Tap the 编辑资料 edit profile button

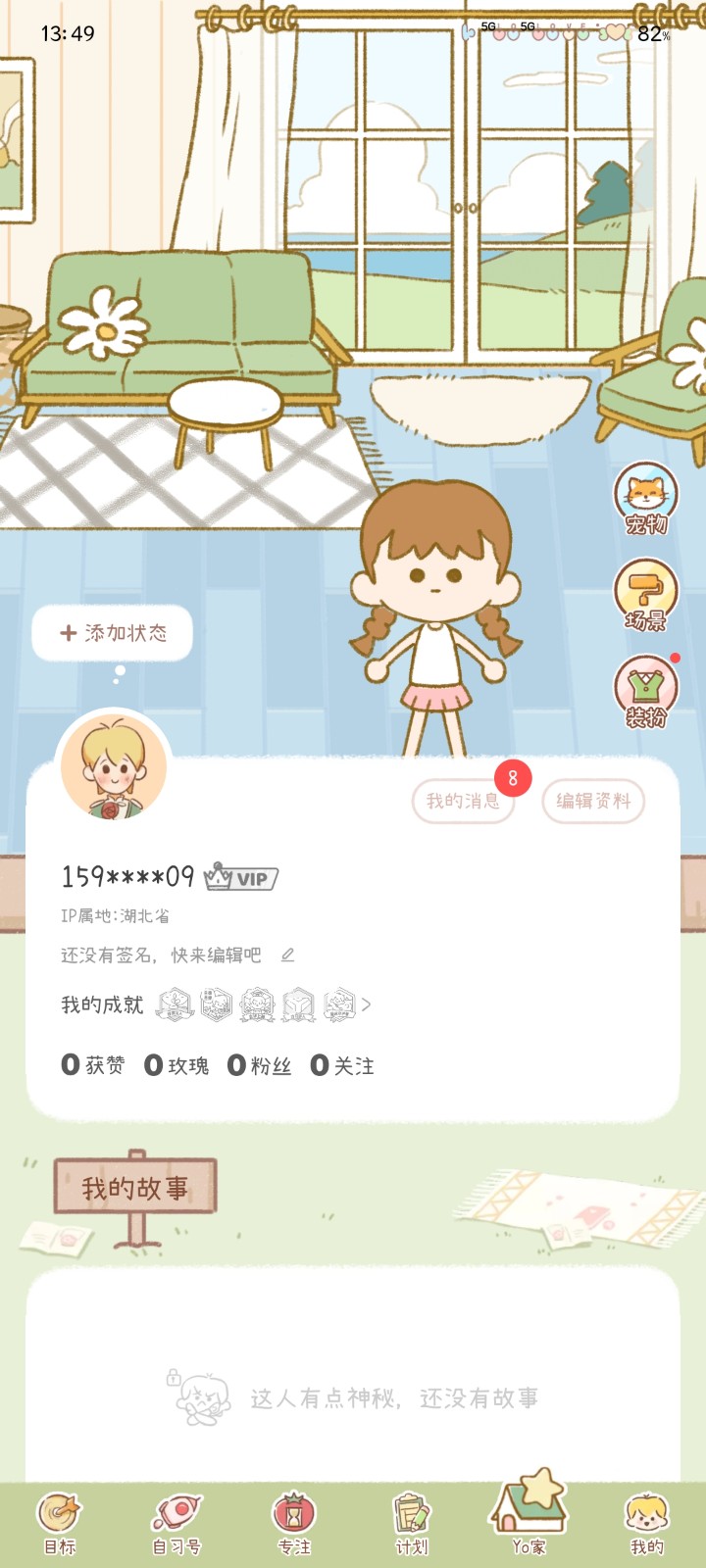point(592,801)
